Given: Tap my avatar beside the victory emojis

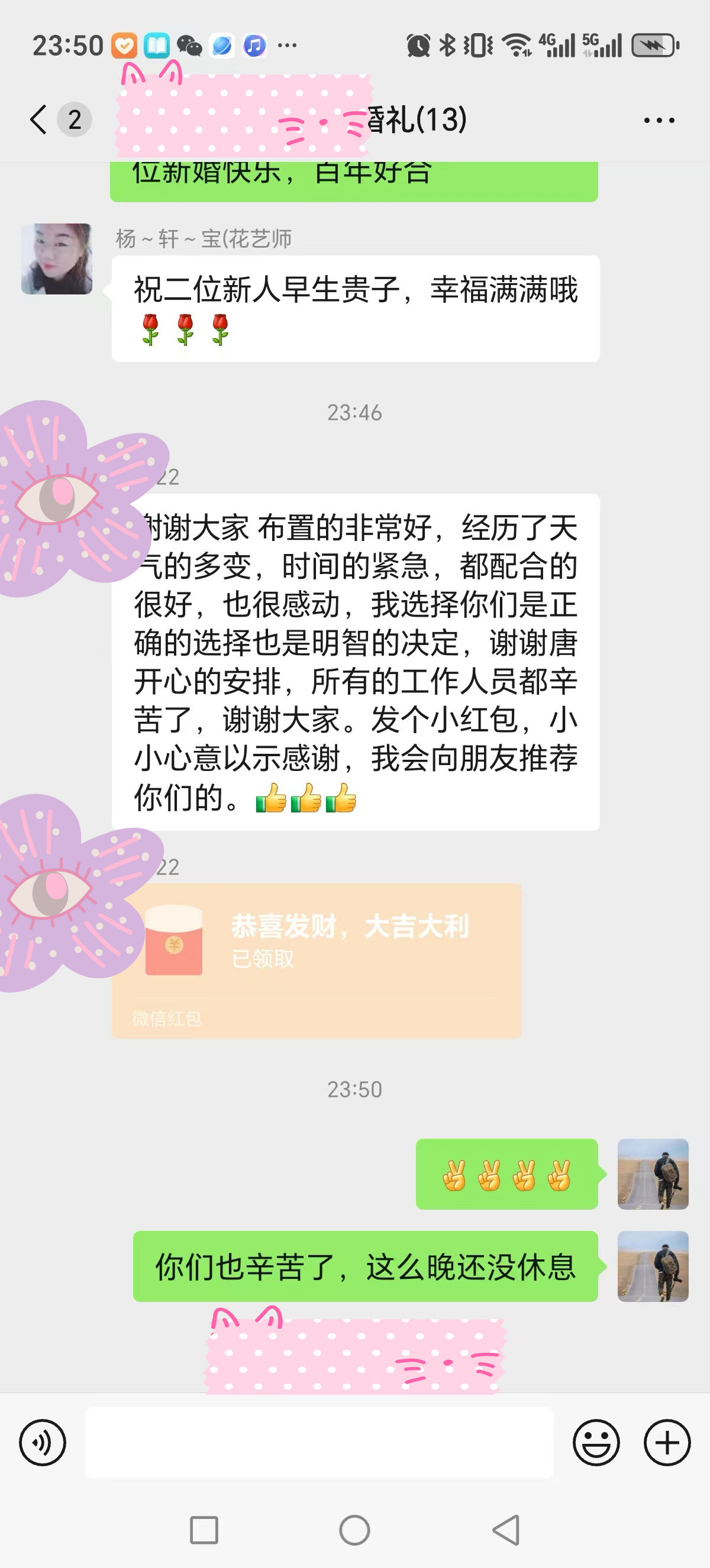Looking at the screenshot, I should pyautogui.click(x=653, y=1174).
